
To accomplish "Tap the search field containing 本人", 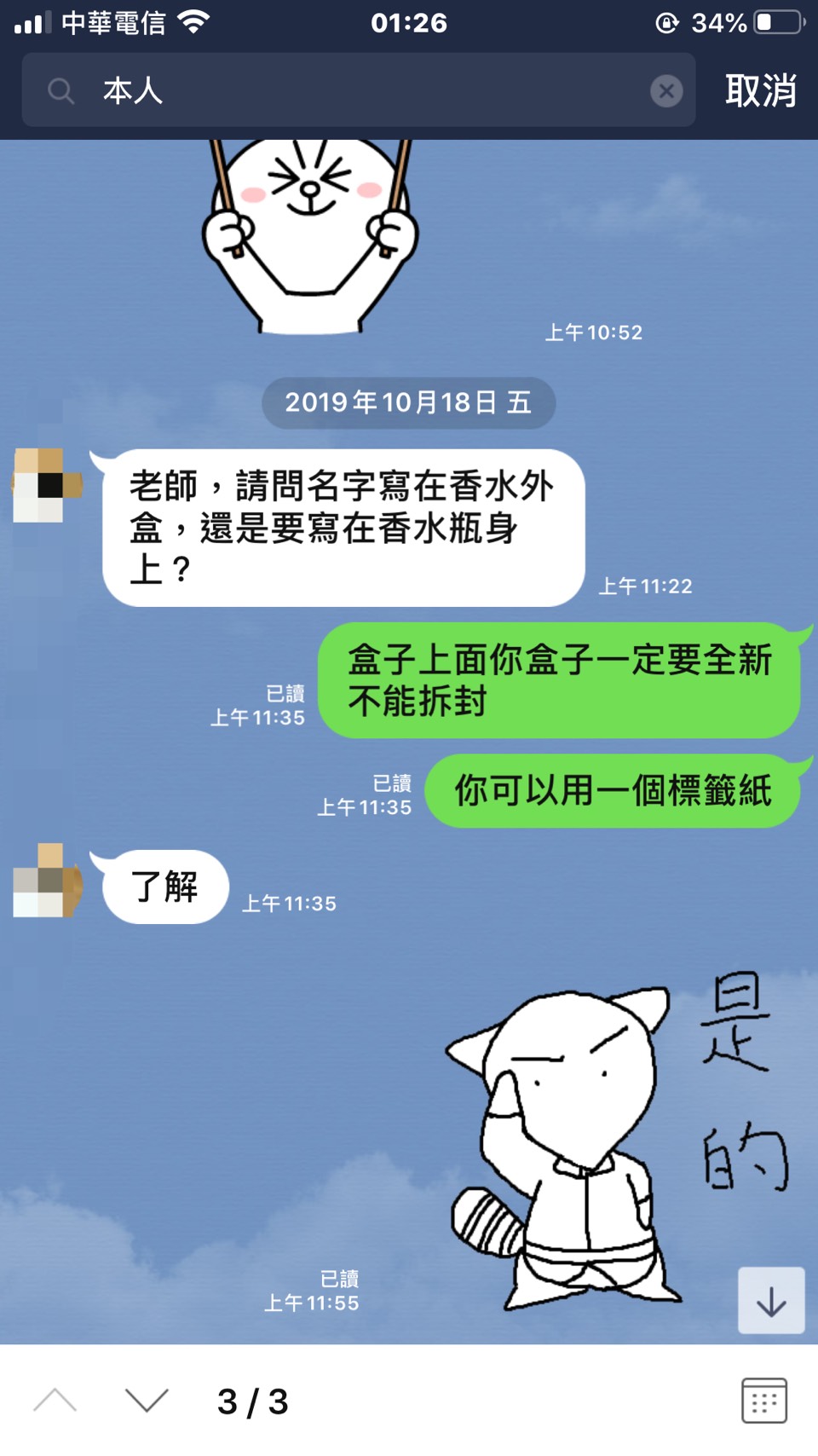I will 358,90.
